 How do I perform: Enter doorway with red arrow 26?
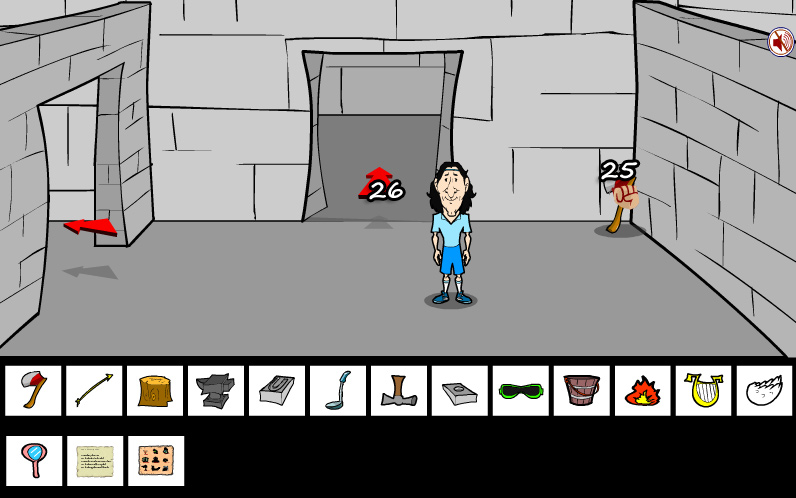pos(377,185)
